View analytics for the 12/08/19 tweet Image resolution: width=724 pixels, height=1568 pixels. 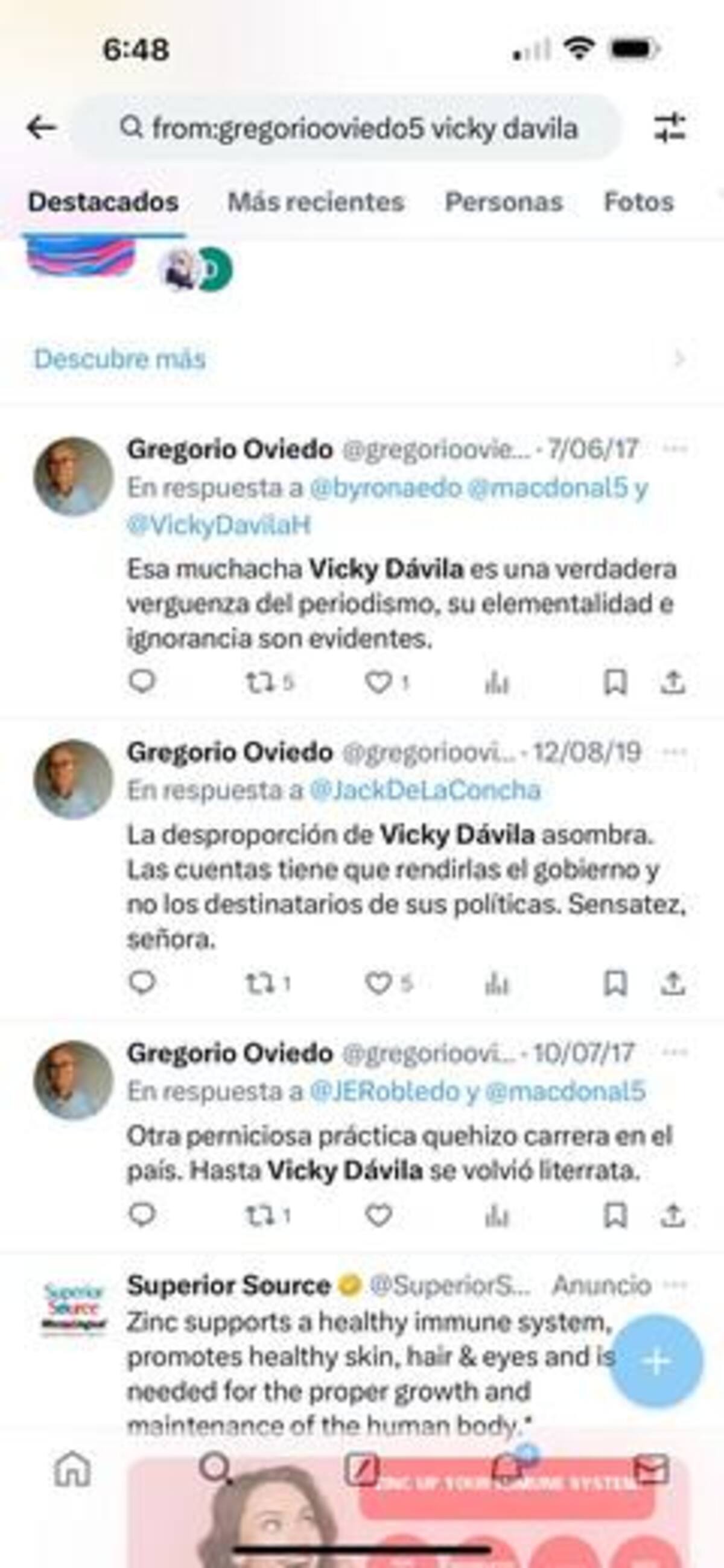pyautogui.click(x=497, y=983)
